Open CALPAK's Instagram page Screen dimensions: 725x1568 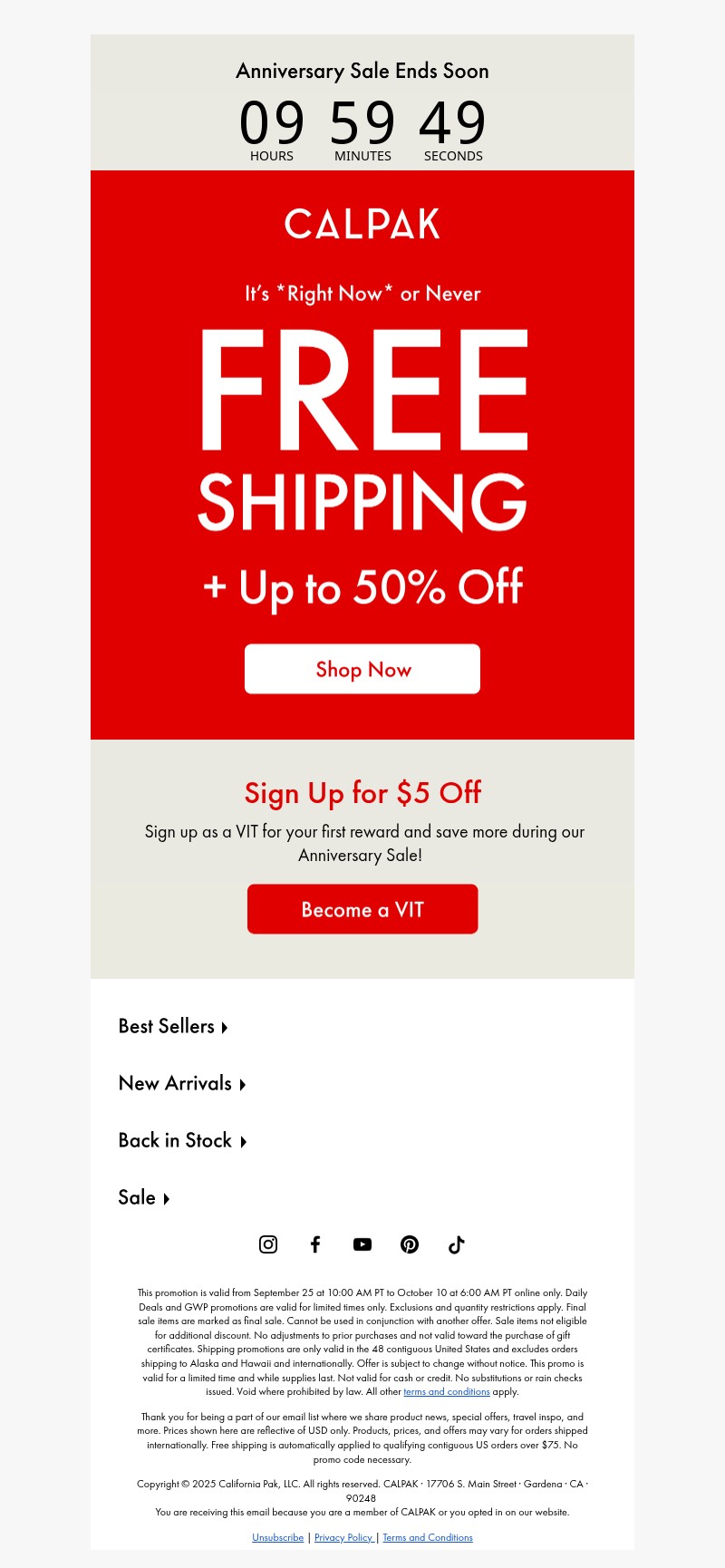[x=268, y=1244]
